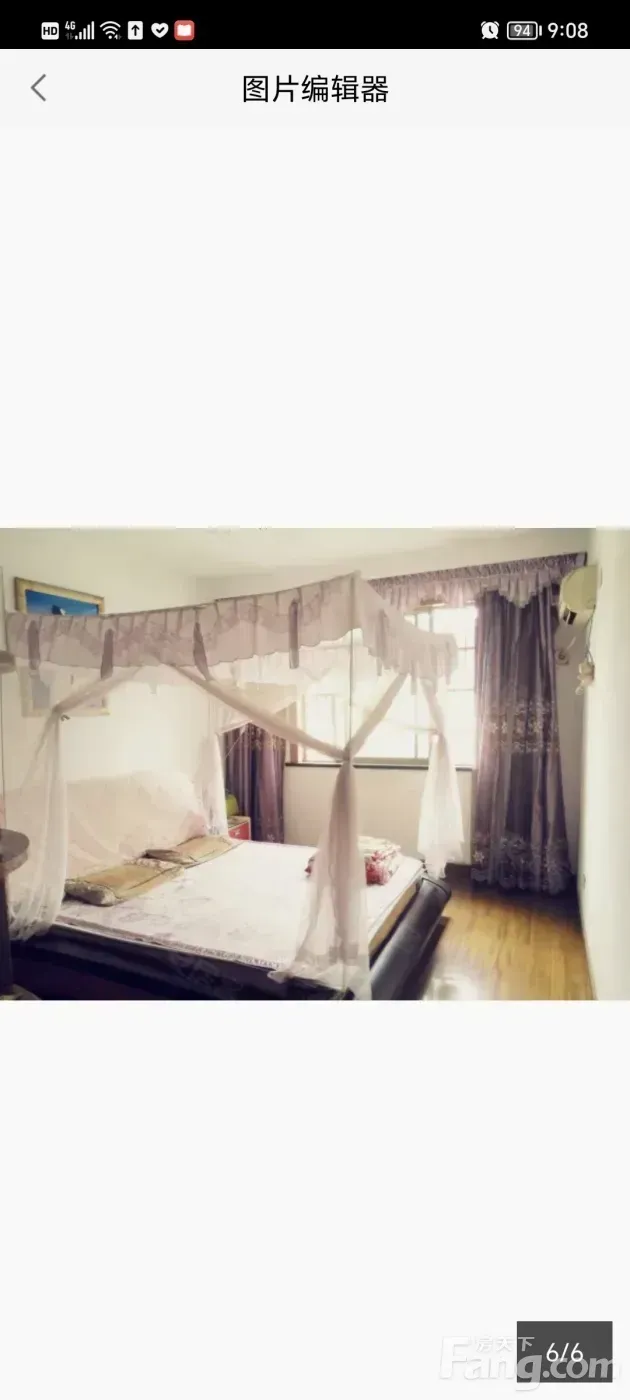Viewport: 630px width, 1400px height.
Task: Open the bedroom photo being viewed
Action: [x=315, y=764]
